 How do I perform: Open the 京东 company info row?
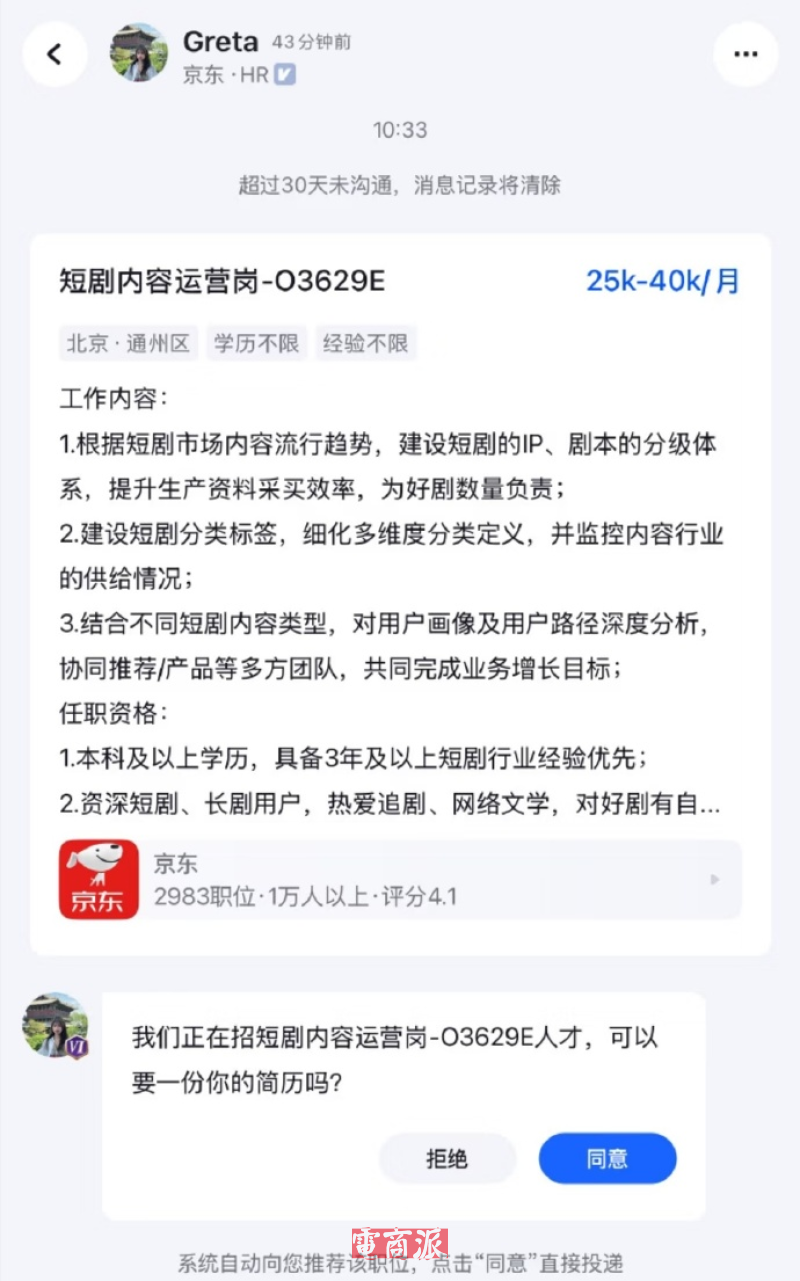[x=400, y=880]
